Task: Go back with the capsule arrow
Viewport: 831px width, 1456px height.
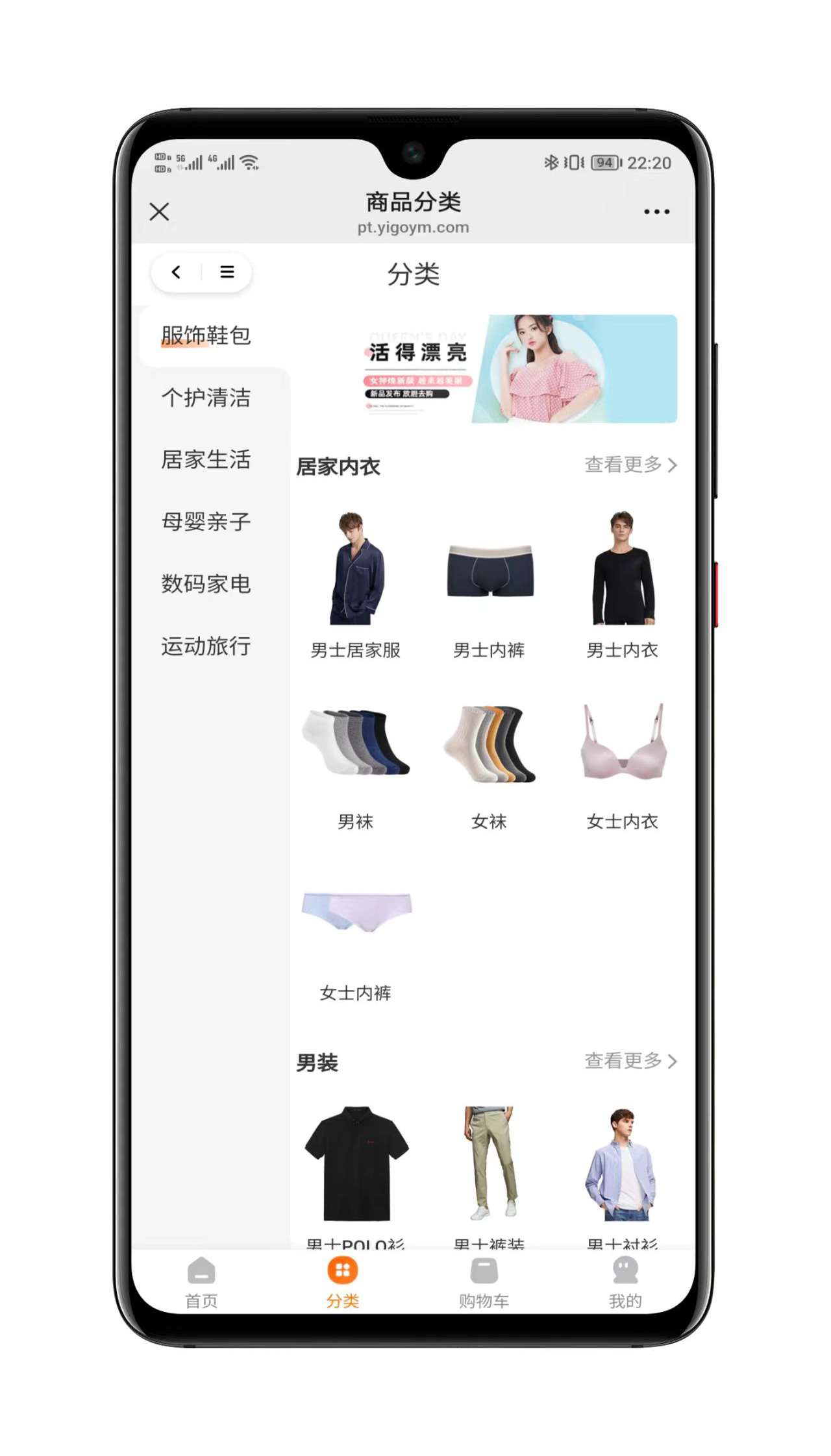Action: point(176,272)
